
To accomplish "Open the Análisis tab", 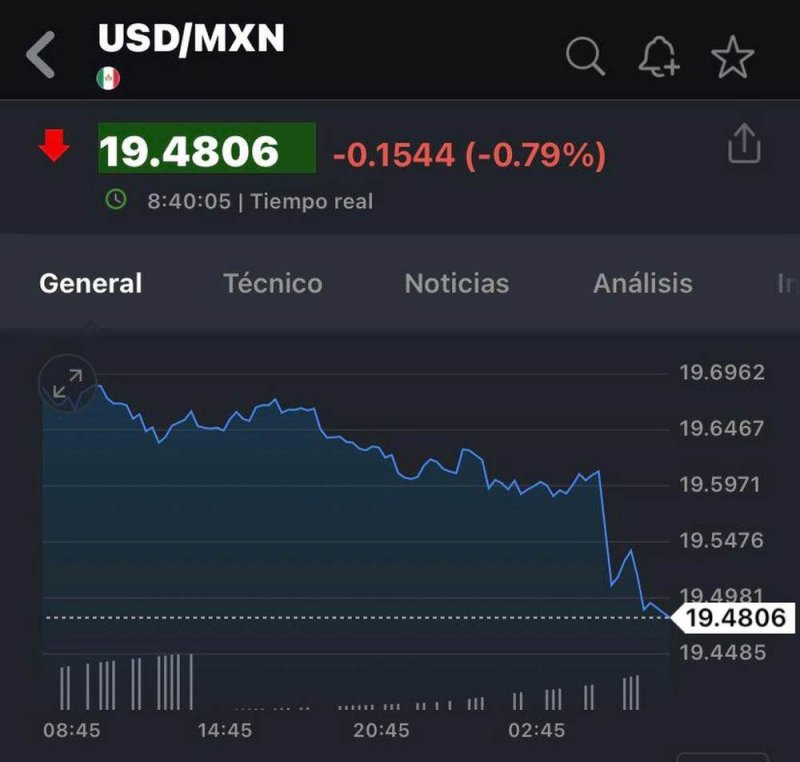I will (x=642, y=284).
